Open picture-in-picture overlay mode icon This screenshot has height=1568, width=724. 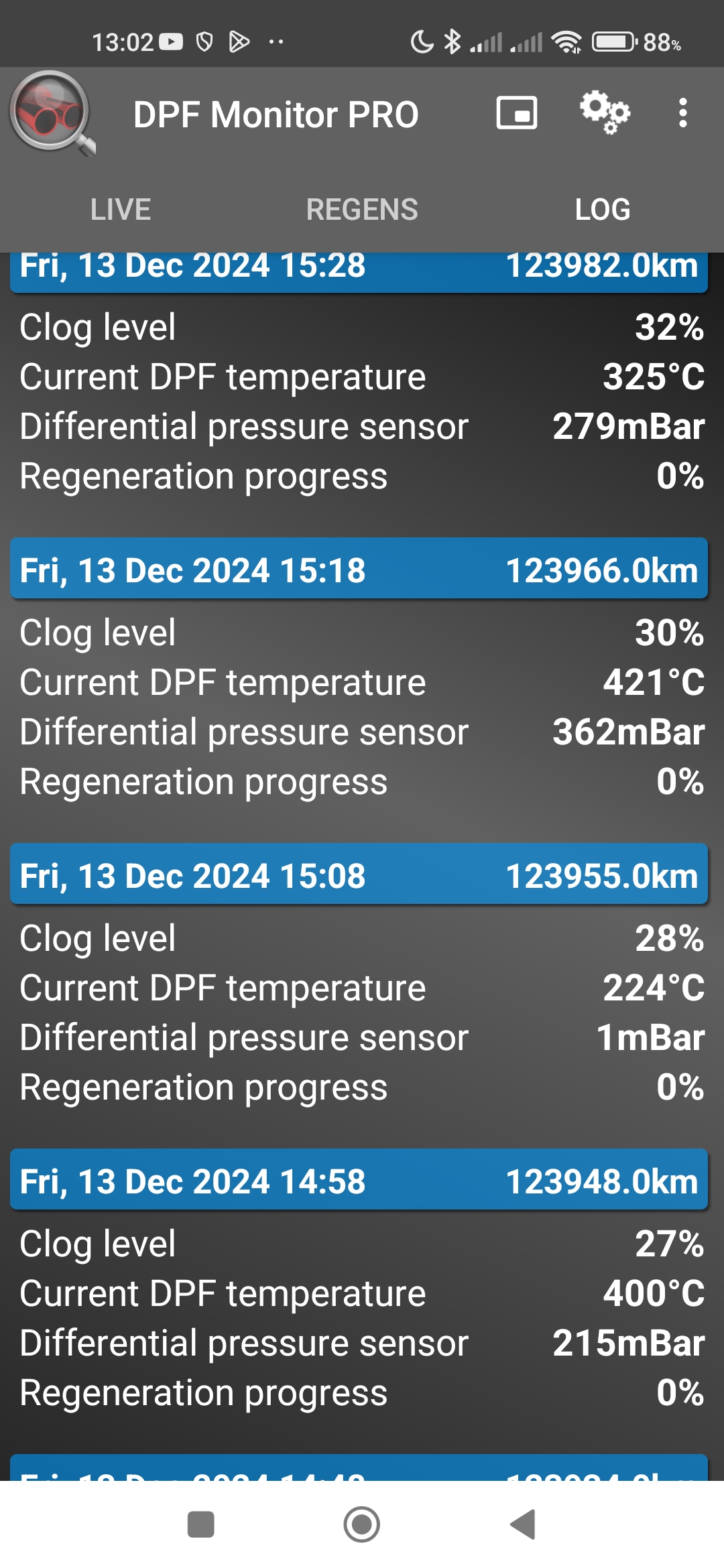[516, 113]
